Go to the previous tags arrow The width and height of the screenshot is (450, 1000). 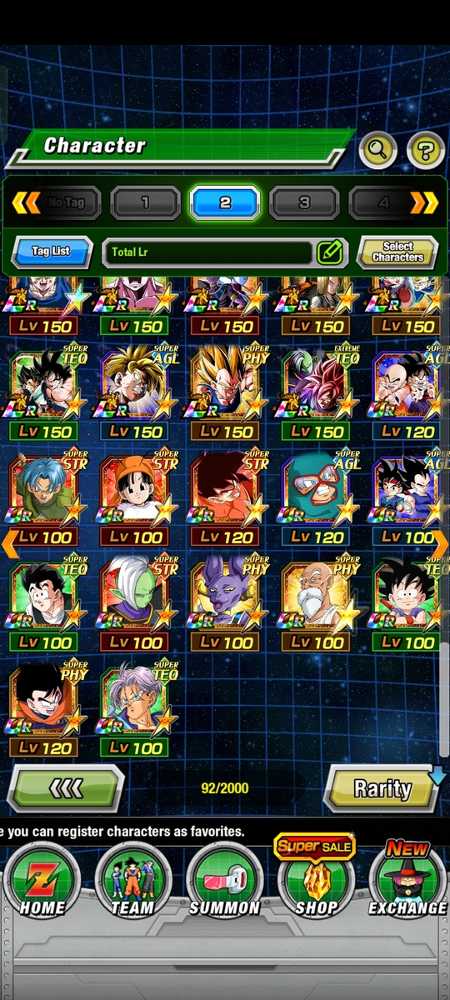26,203
